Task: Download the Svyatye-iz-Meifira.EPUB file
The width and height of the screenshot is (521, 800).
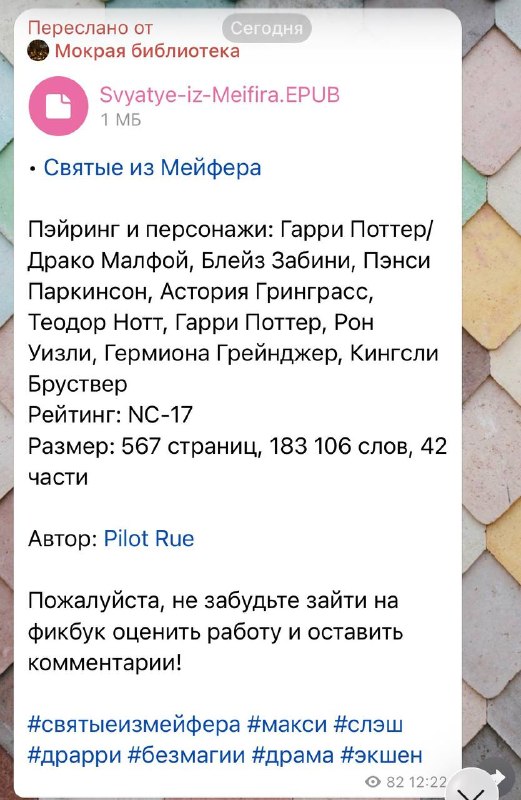Action: coord(58,106)
